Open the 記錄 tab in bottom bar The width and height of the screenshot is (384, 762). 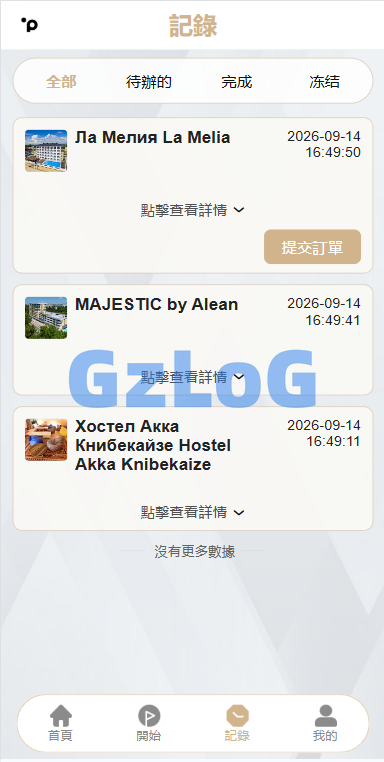237,723
